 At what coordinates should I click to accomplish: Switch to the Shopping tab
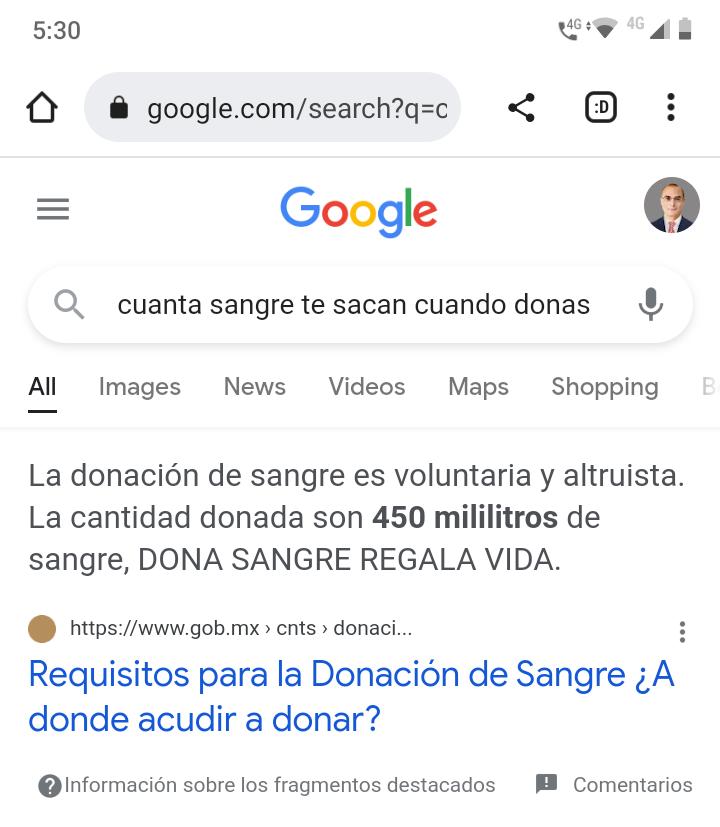[x=604, y=387]
